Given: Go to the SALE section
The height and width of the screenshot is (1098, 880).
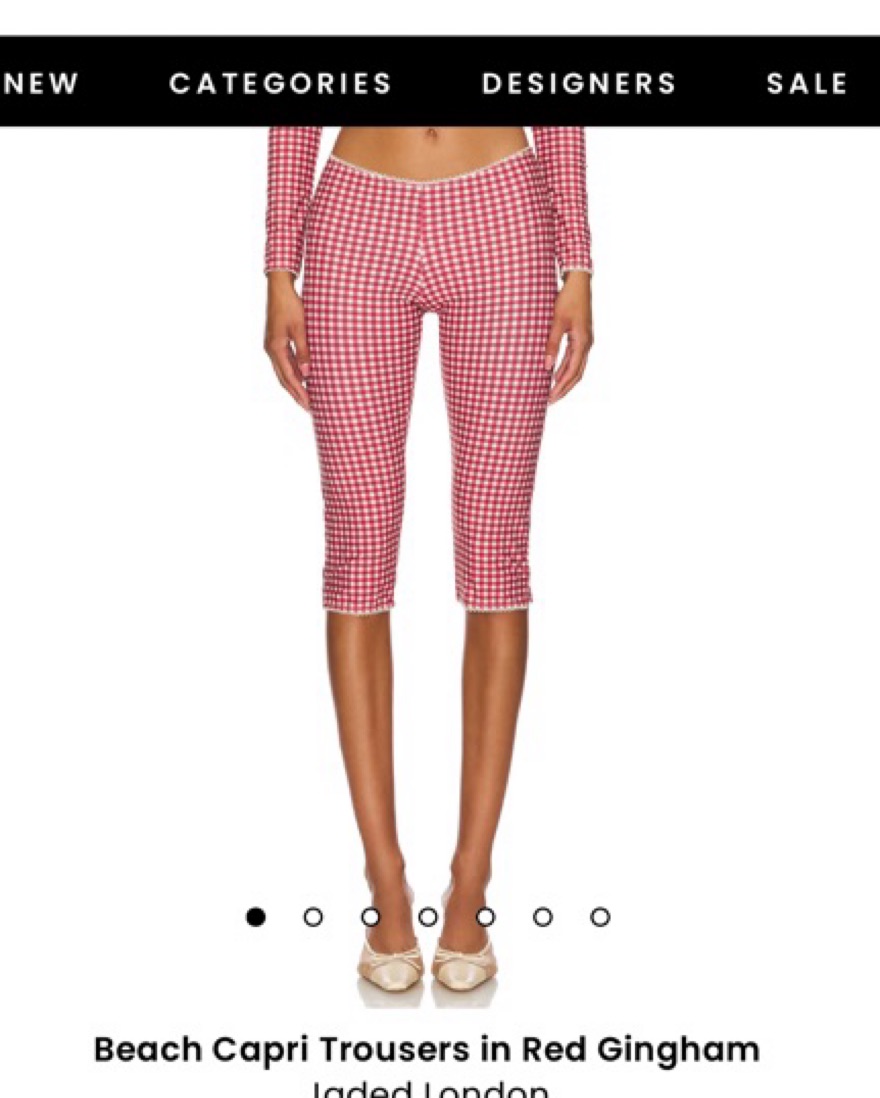Looking at the screenshot, I should [807, 84].
